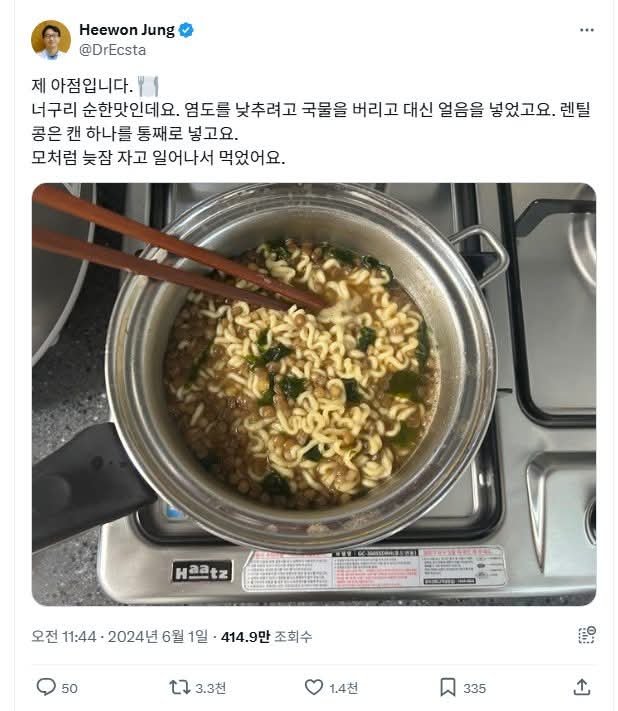The width and height of the screenshot is (618, 711).
Task: View the ramen pot photo full screen
Action: [x=313, y=393]
